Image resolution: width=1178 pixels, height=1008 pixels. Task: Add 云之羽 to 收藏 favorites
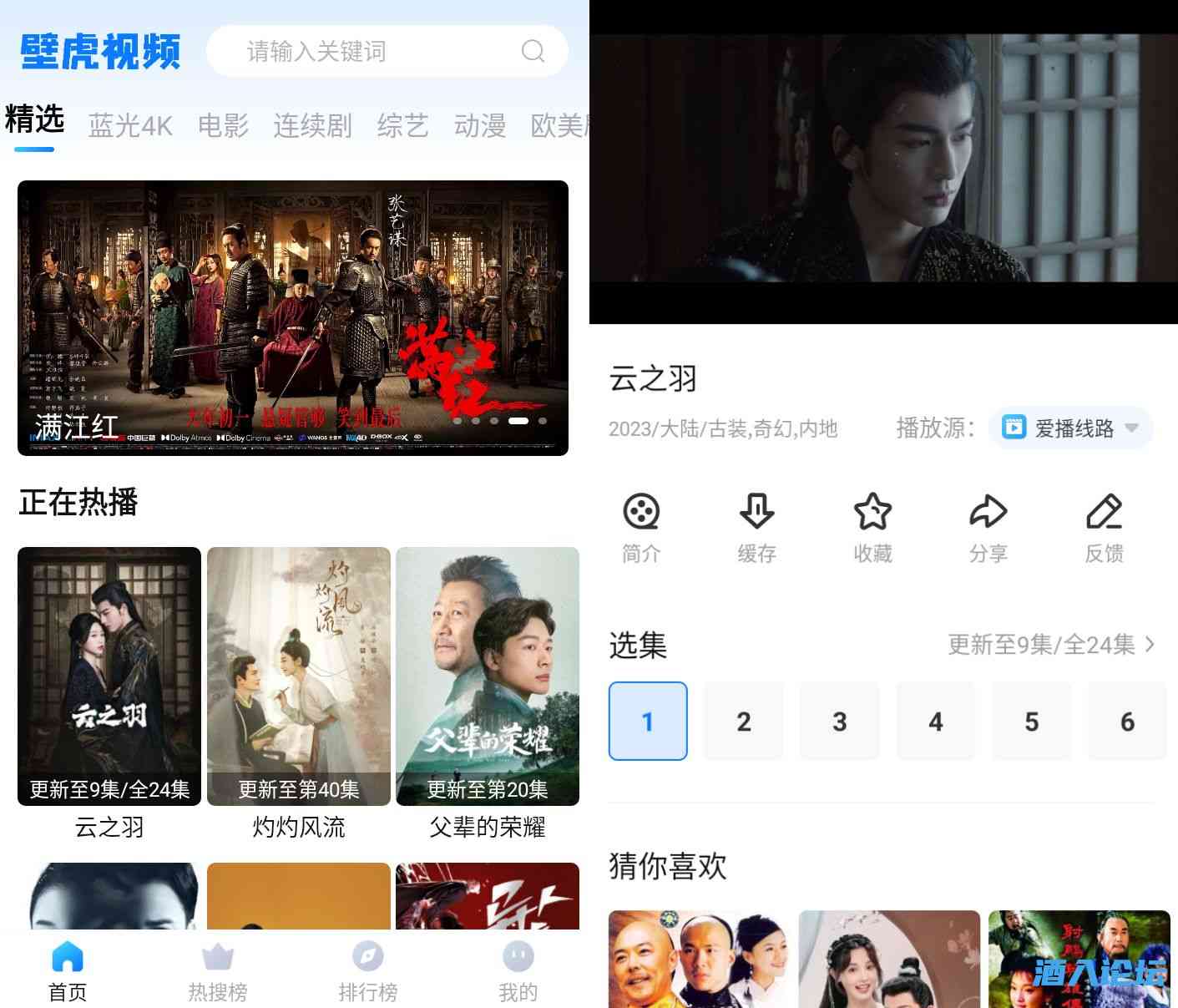tap(872, 528)
